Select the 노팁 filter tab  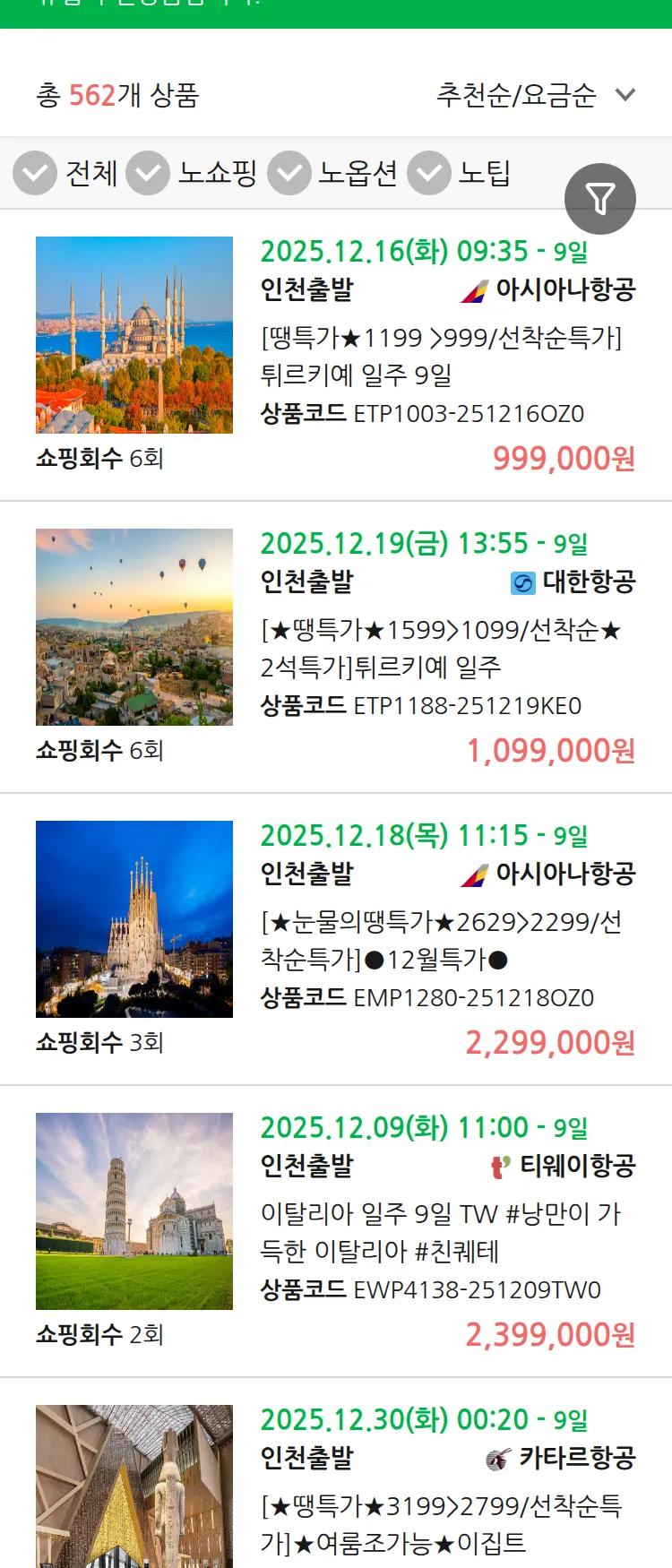(485, 173)
